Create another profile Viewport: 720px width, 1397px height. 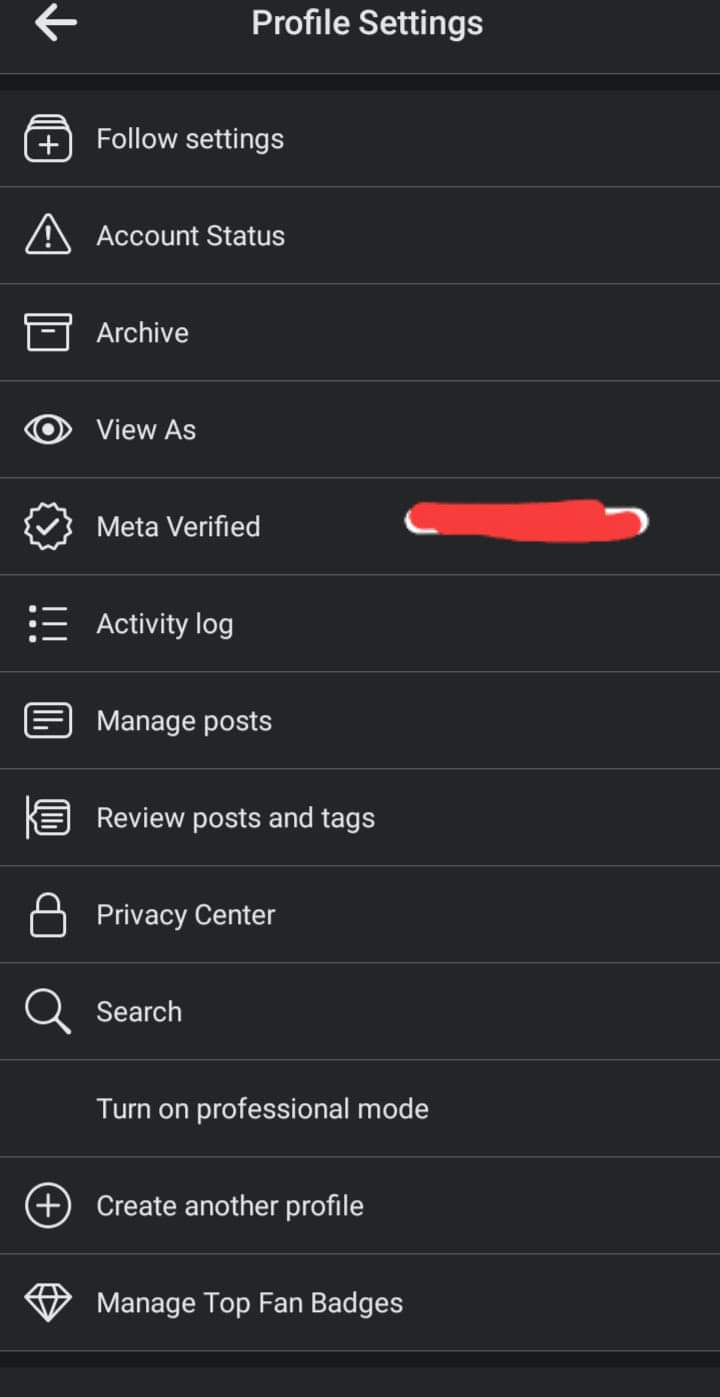pyautogui.click(x=229, y=1206)
